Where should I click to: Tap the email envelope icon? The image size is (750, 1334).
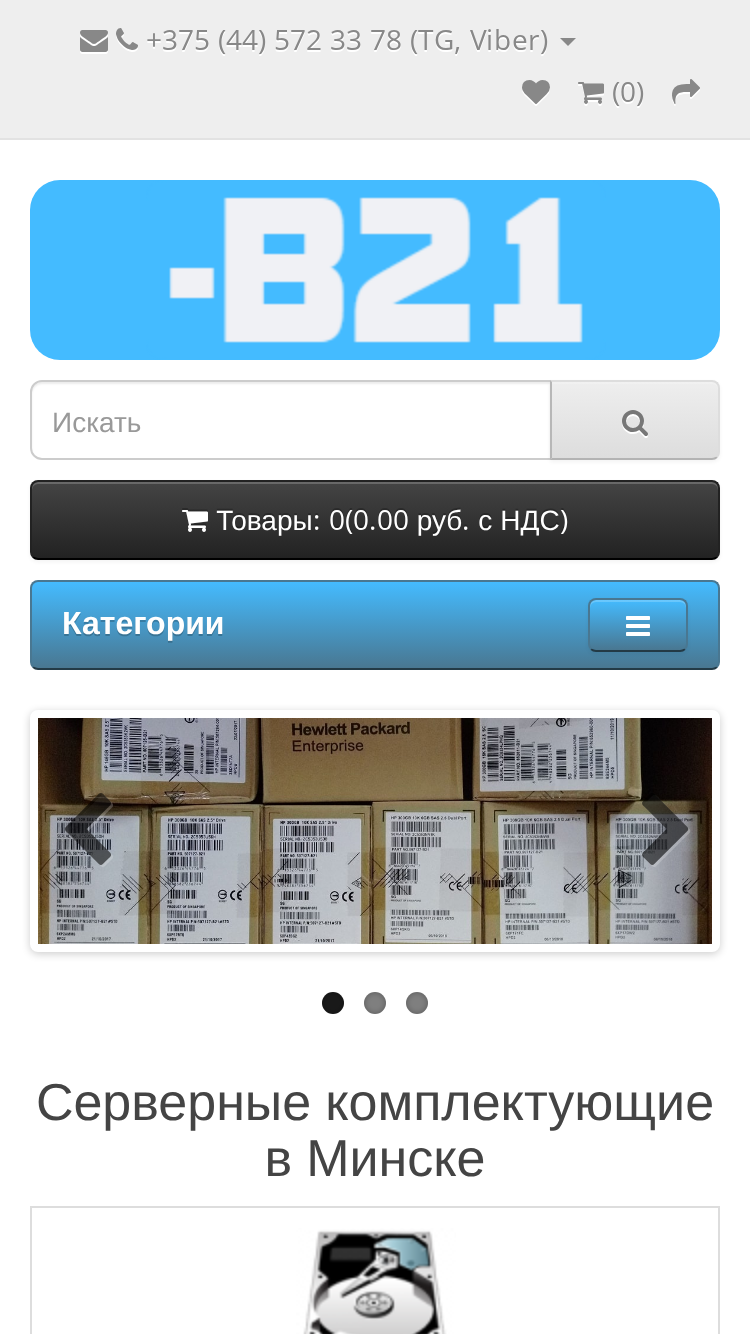coord(94,41)
